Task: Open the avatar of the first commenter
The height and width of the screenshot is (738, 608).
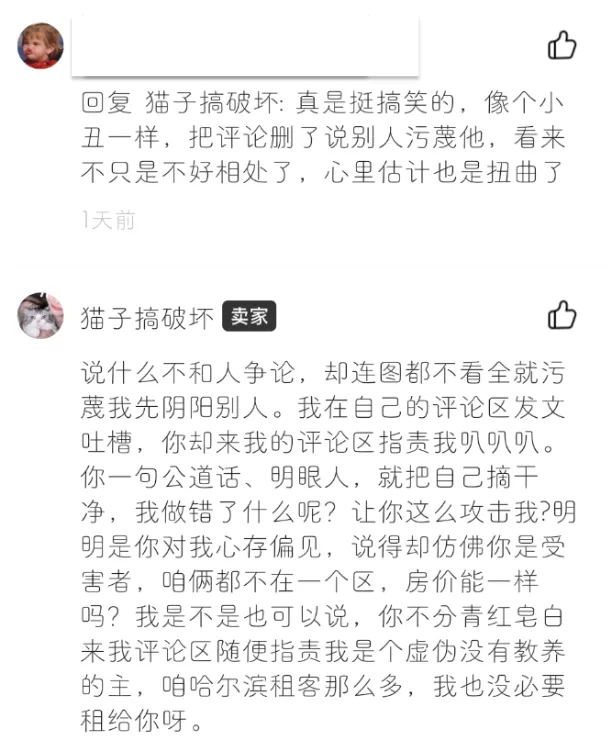Action: pos(41,46)
